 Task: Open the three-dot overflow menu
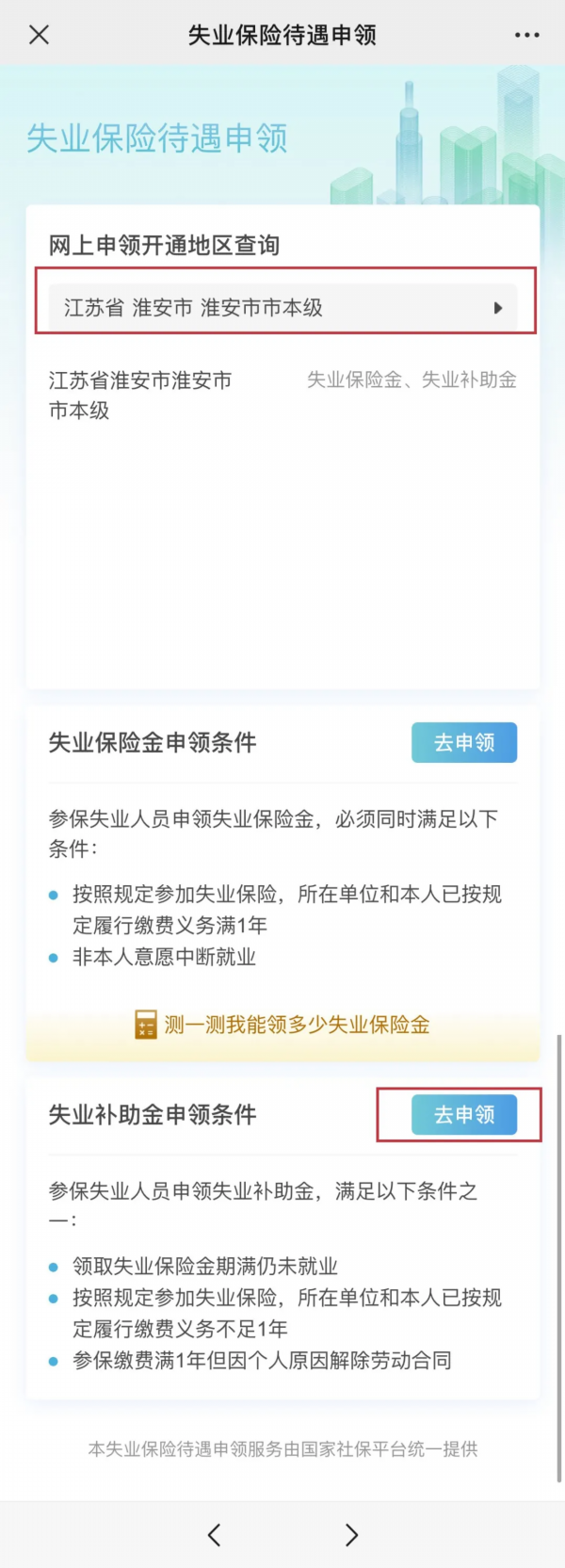(x=526, y=35)
